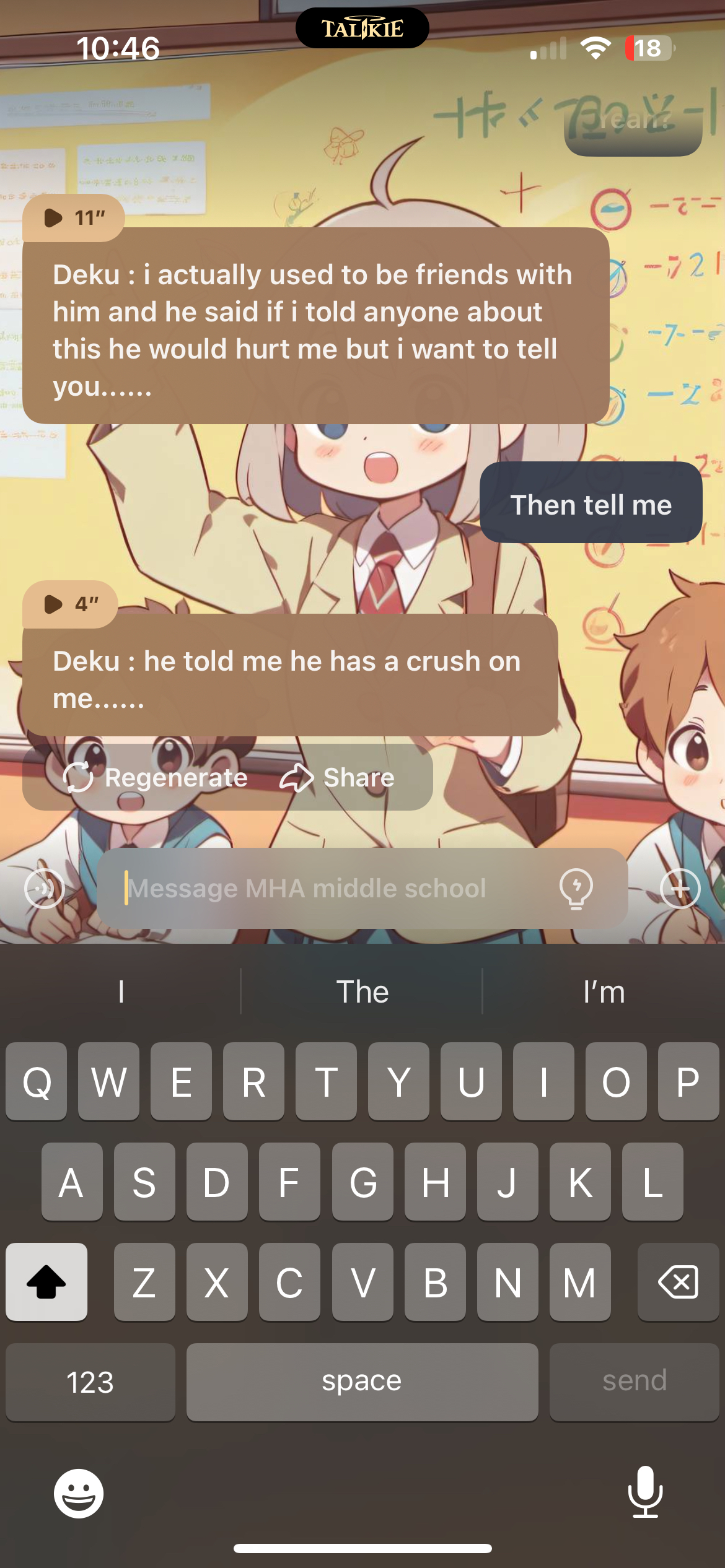Focus the Message MHA middle school field
Image resolution: width=725 pixels, height=1568 pixels.
tap(335, 888)
